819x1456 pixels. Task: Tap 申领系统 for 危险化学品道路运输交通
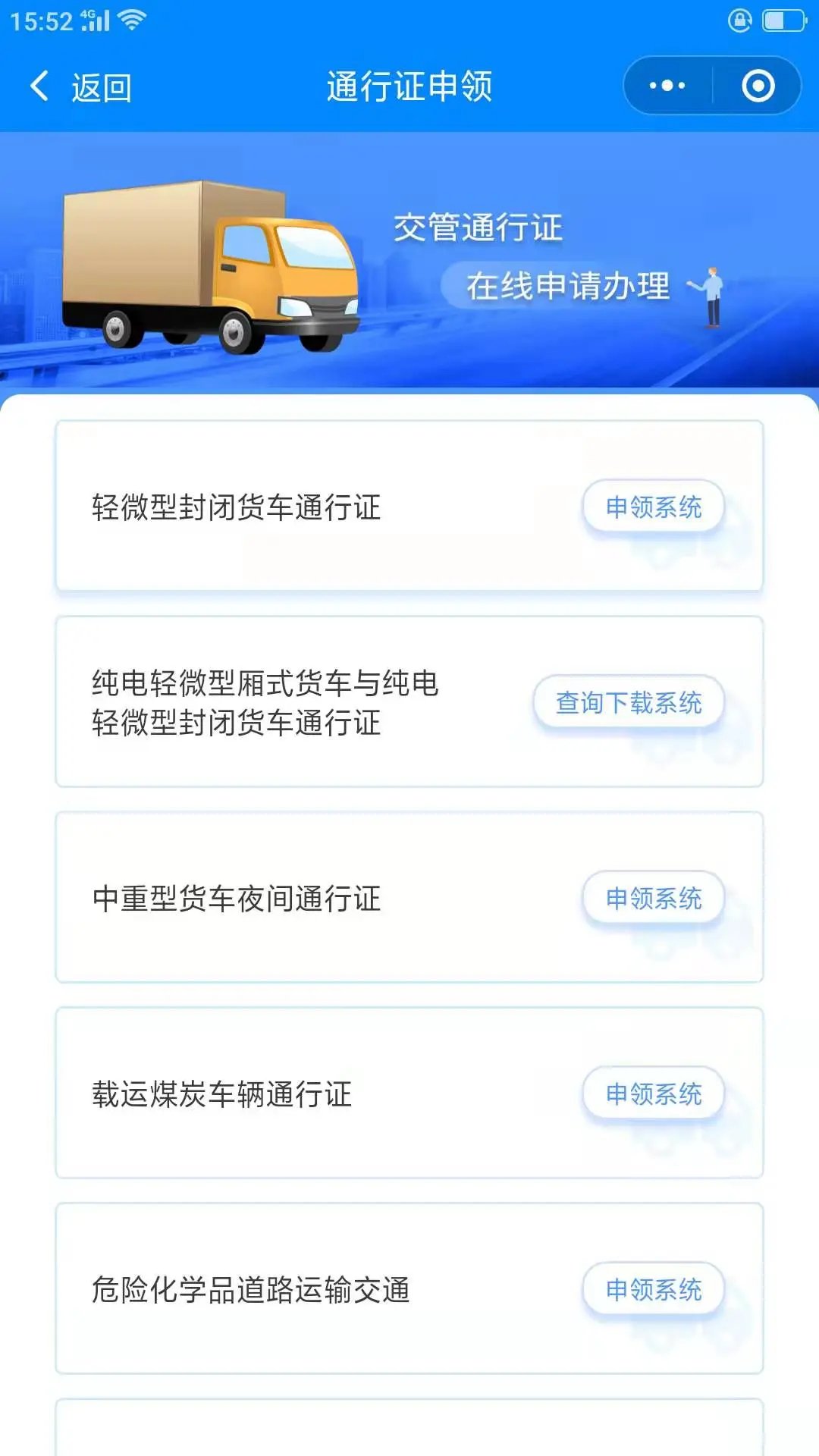coord(653,1289)
